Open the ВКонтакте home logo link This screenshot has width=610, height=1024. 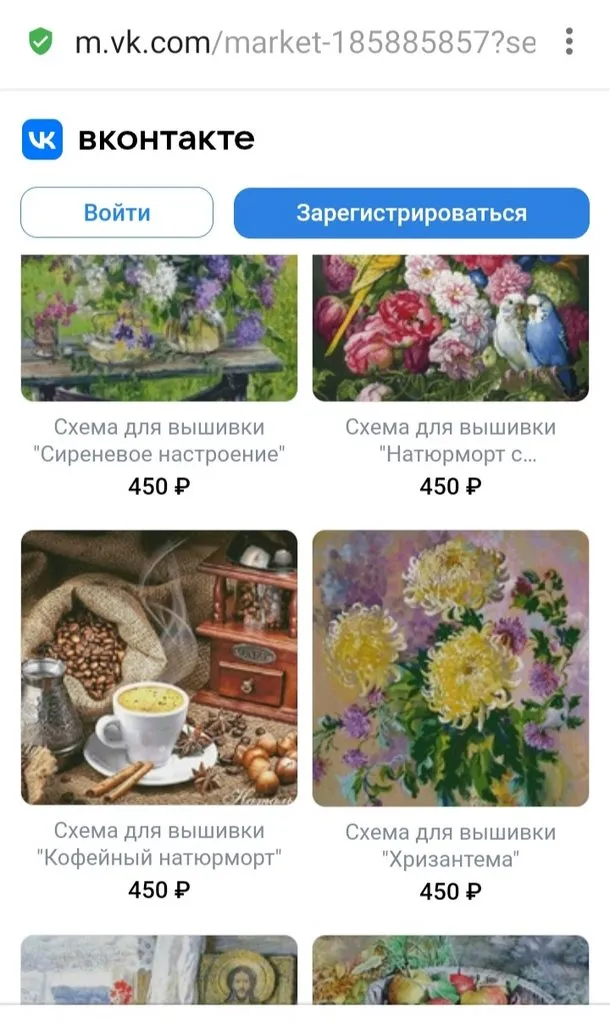pos(138,139)
